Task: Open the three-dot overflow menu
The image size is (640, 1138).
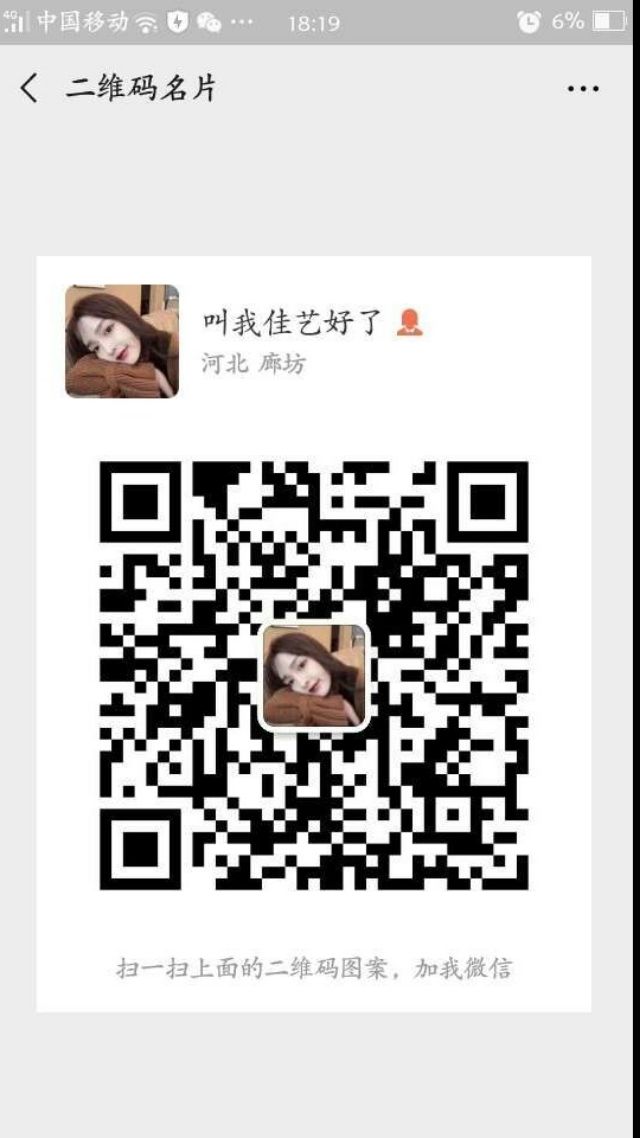Action: pos(583,89)
